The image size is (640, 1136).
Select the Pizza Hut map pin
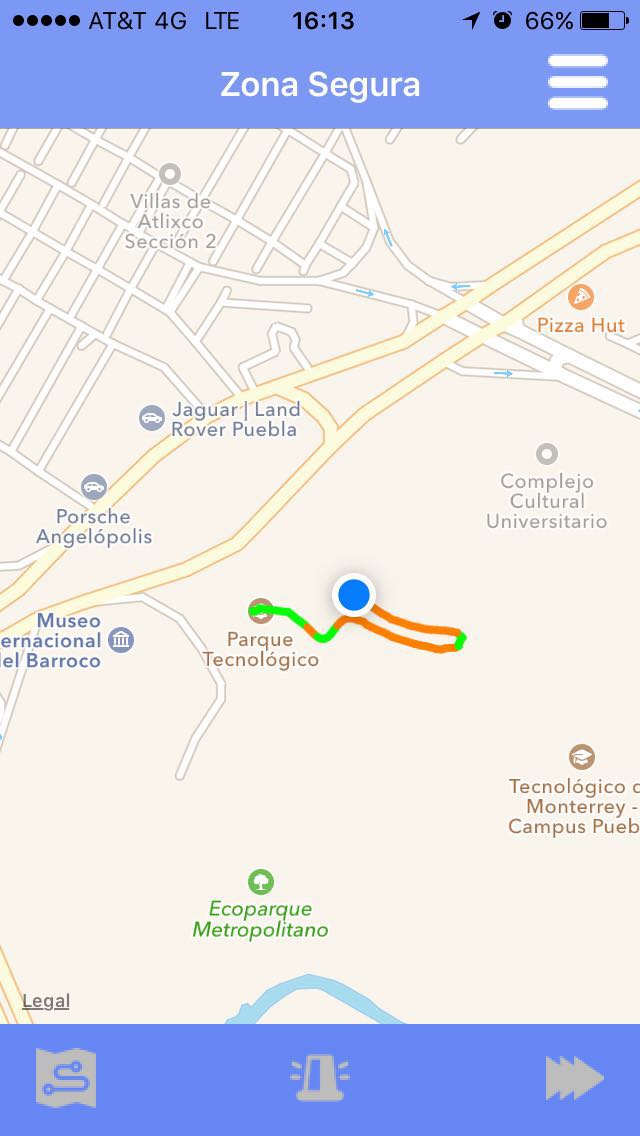click(x=580, y=296)
